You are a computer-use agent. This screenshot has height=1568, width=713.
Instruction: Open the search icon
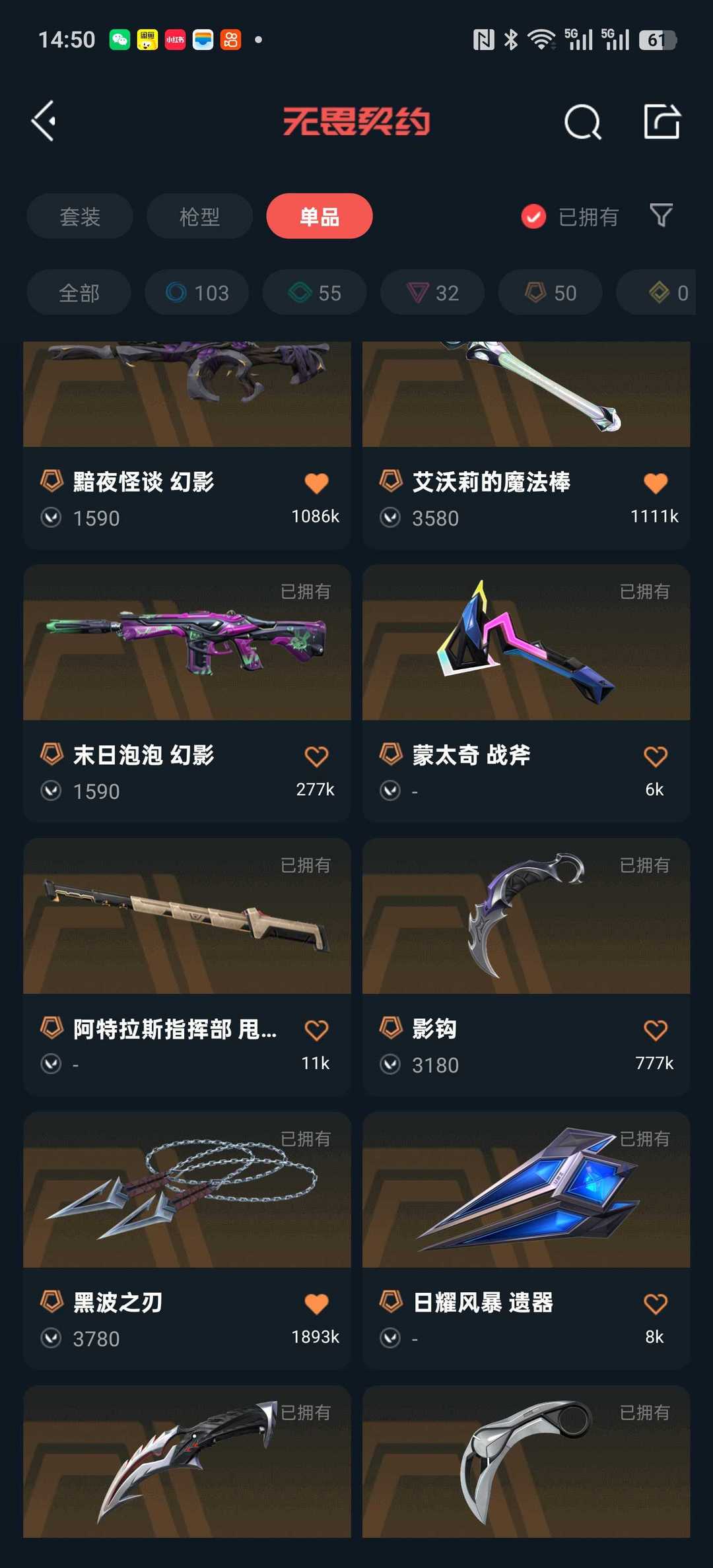(582, 122)
